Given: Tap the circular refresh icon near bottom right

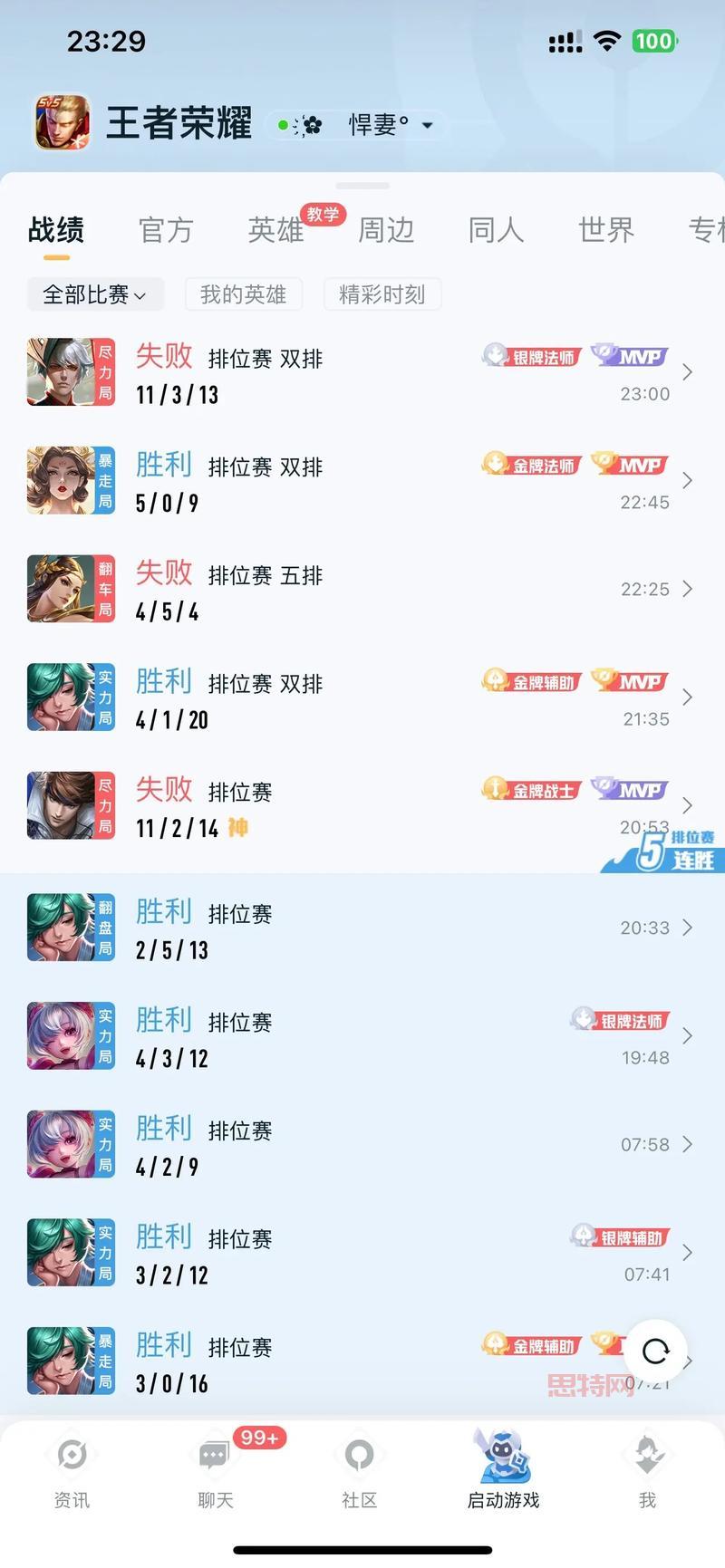Looking at the screenshot, I should (x=655, y=1351).
